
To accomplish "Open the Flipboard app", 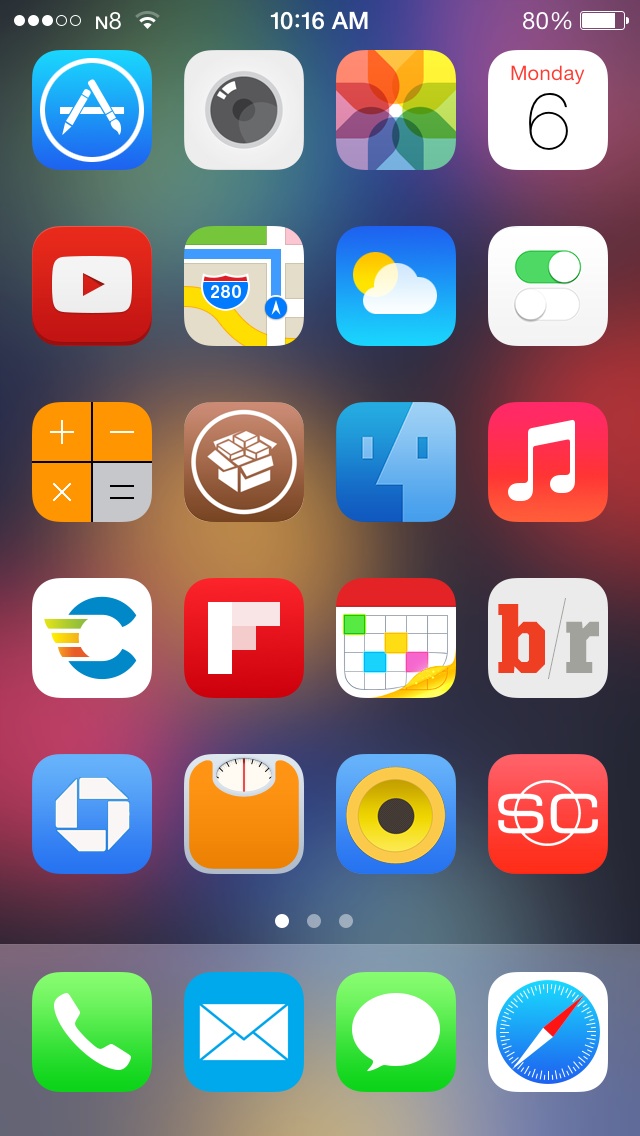I will click(x=244, y=638).
